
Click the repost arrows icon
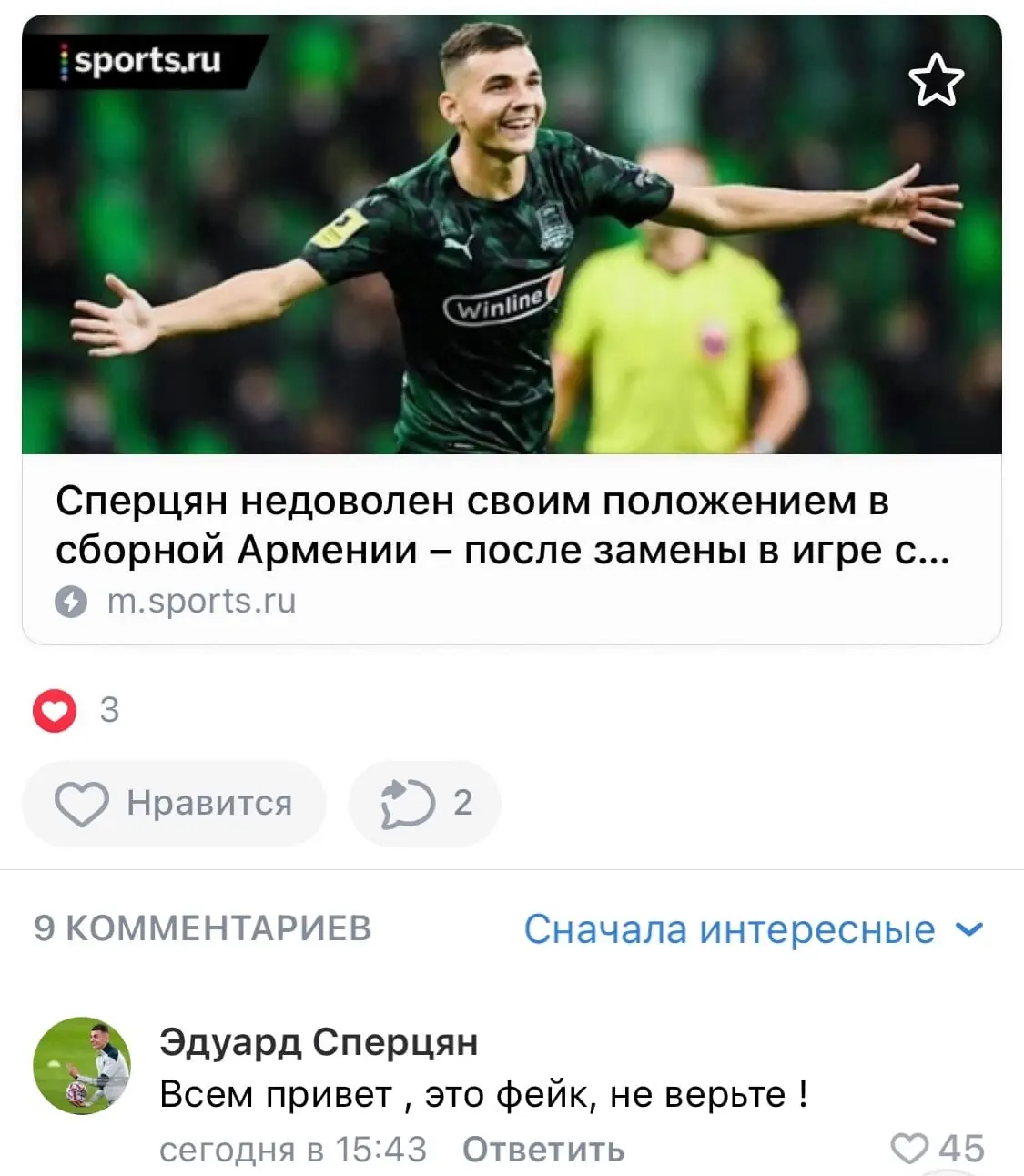pos(407,803)
